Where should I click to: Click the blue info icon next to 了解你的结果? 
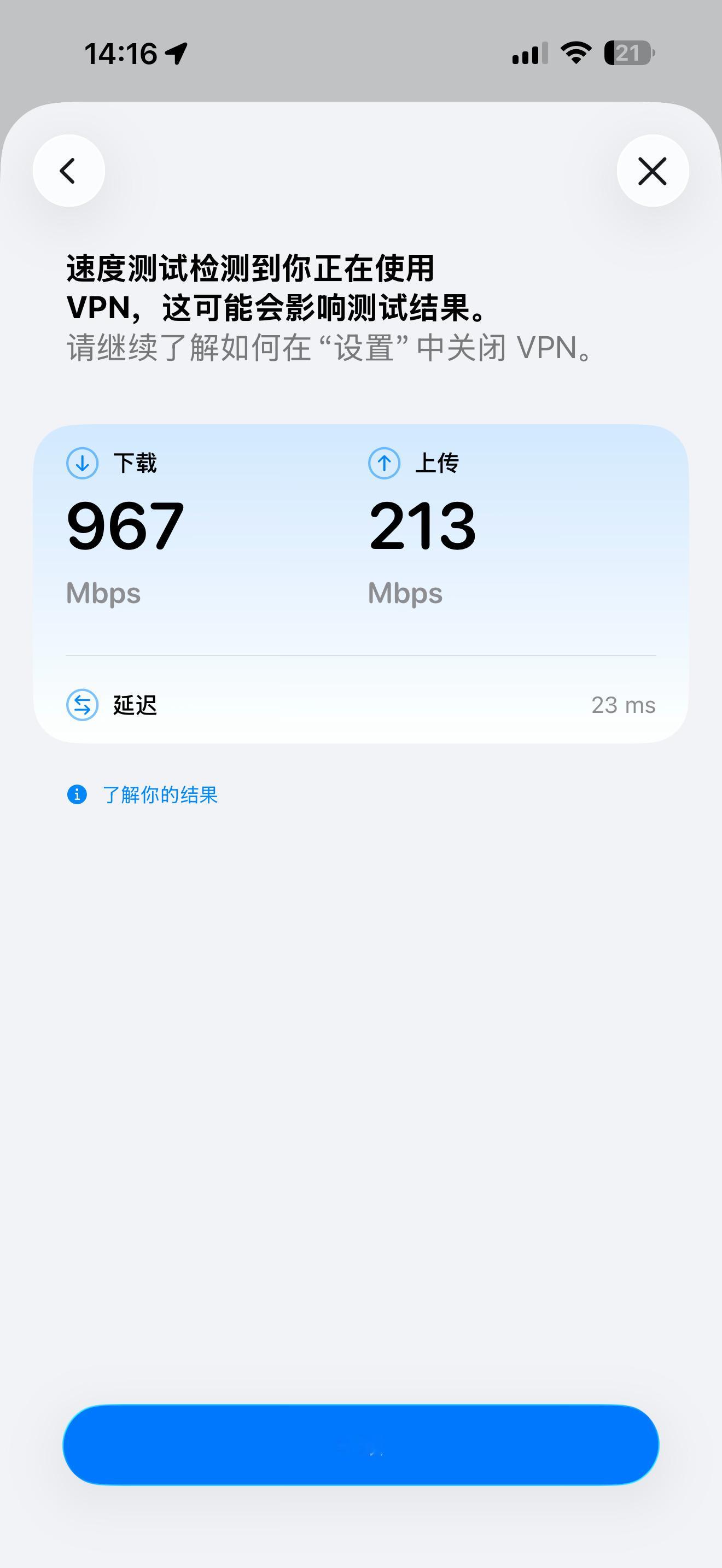(78, 794)
